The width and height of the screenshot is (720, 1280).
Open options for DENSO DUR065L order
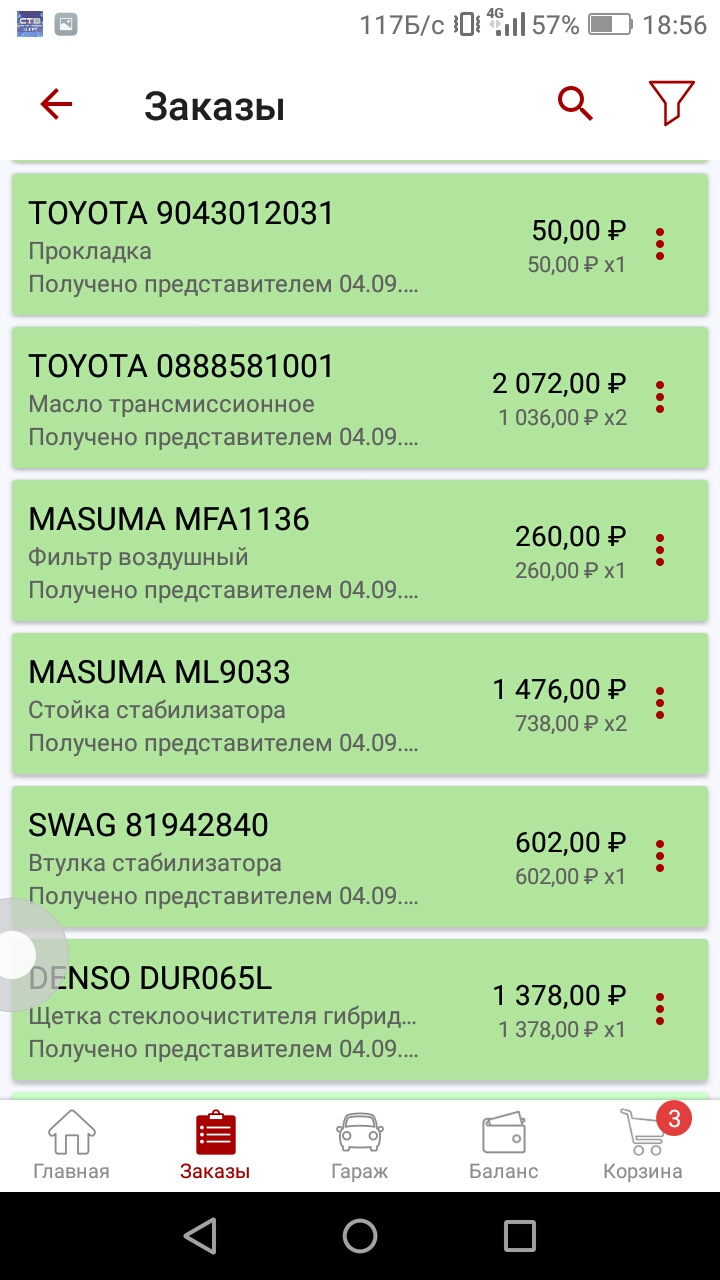pyautogui.click(x=660, y=1009)
